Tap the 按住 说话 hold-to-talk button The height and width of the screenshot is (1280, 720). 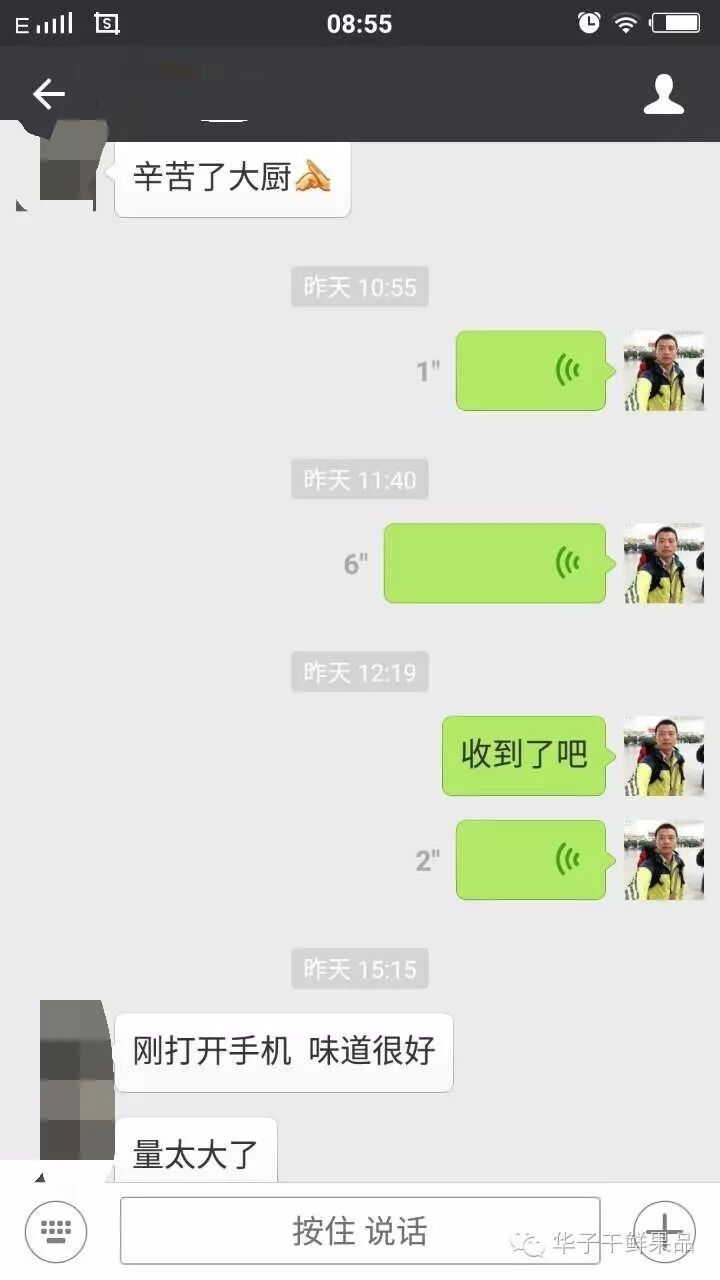coord(360,1230)
